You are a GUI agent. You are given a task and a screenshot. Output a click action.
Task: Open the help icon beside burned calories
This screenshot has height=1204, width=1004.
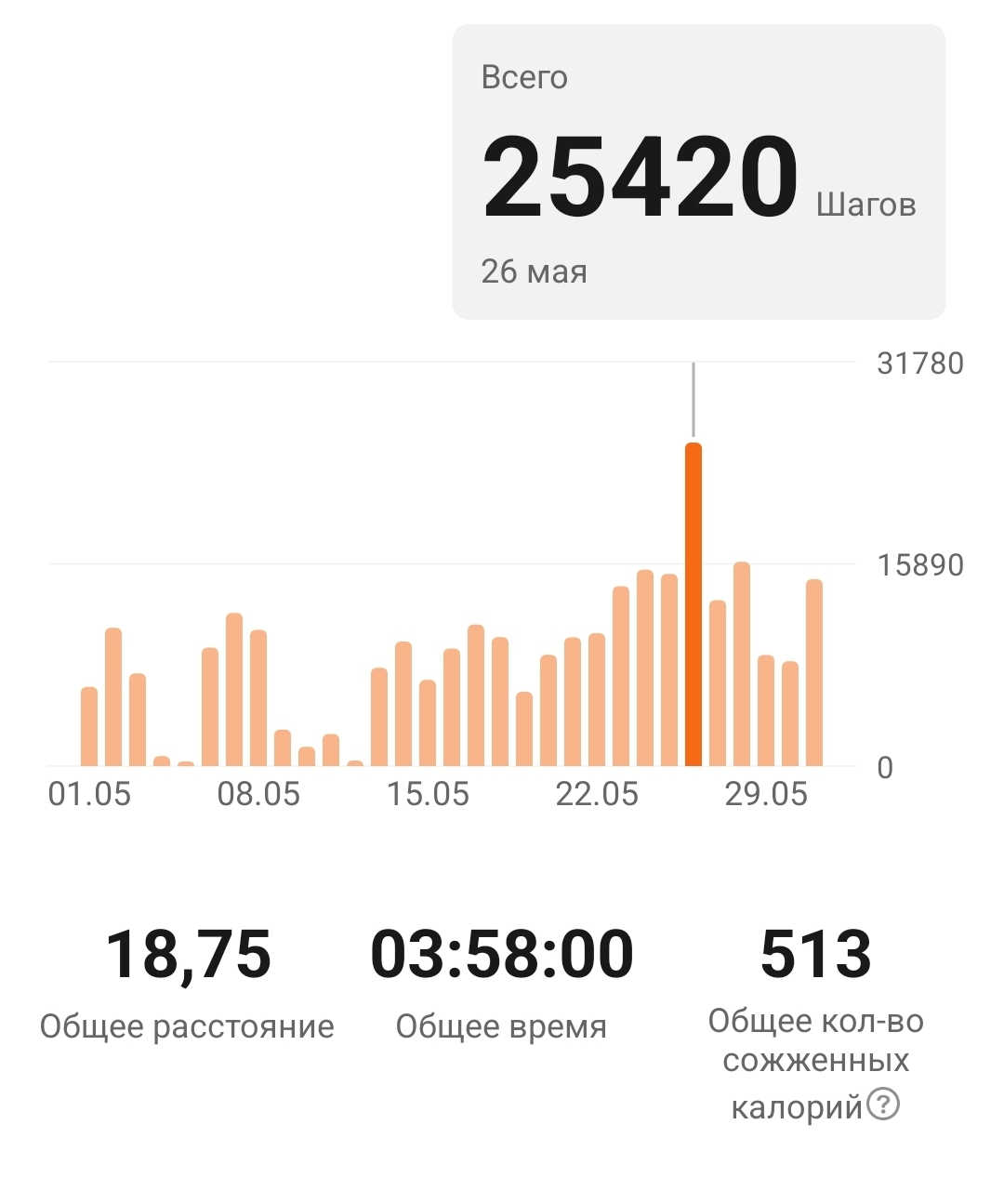(x=882, y=1105)
